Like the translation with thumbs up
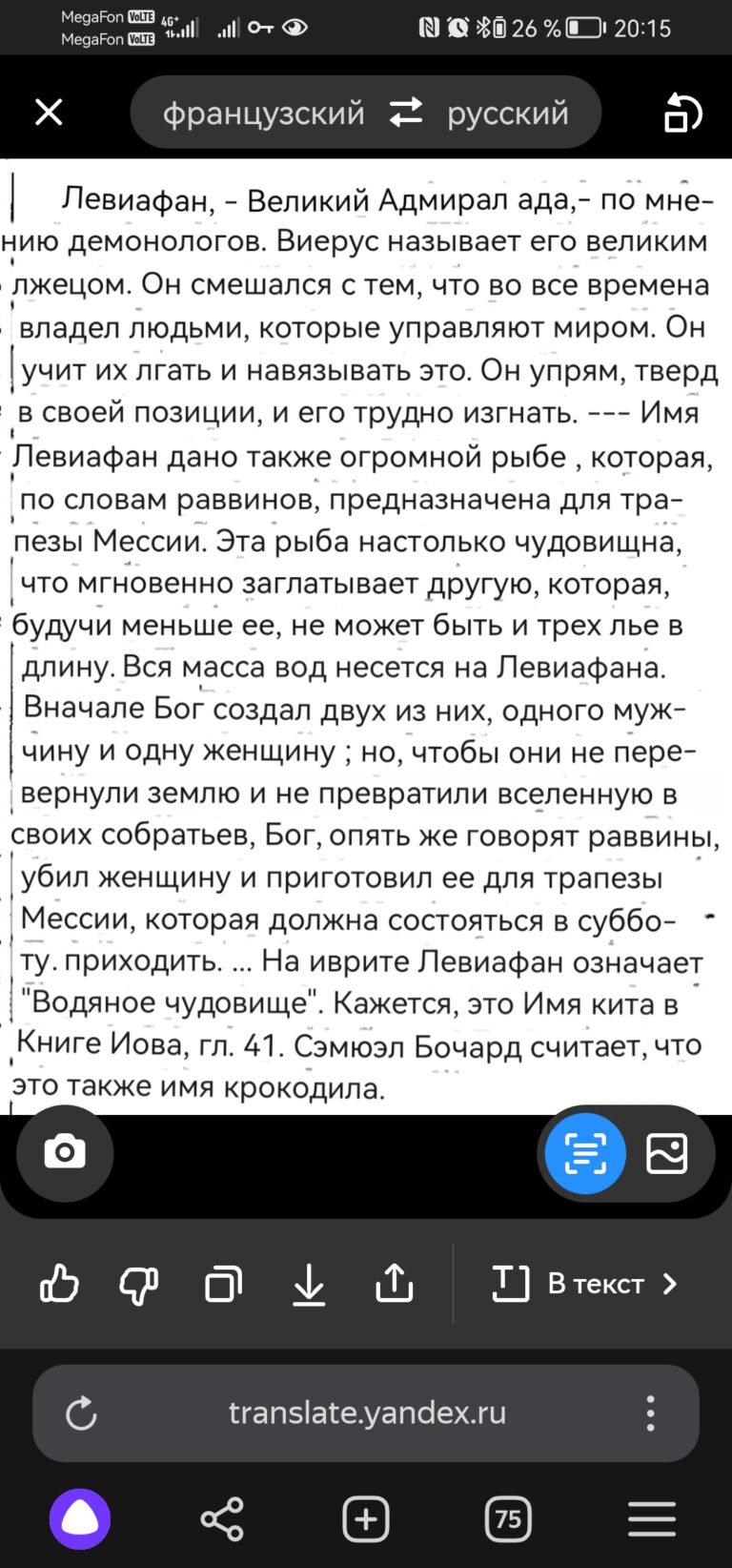Image resolution: width=732 pixels, height=1568 pixels. (59, 1284)
